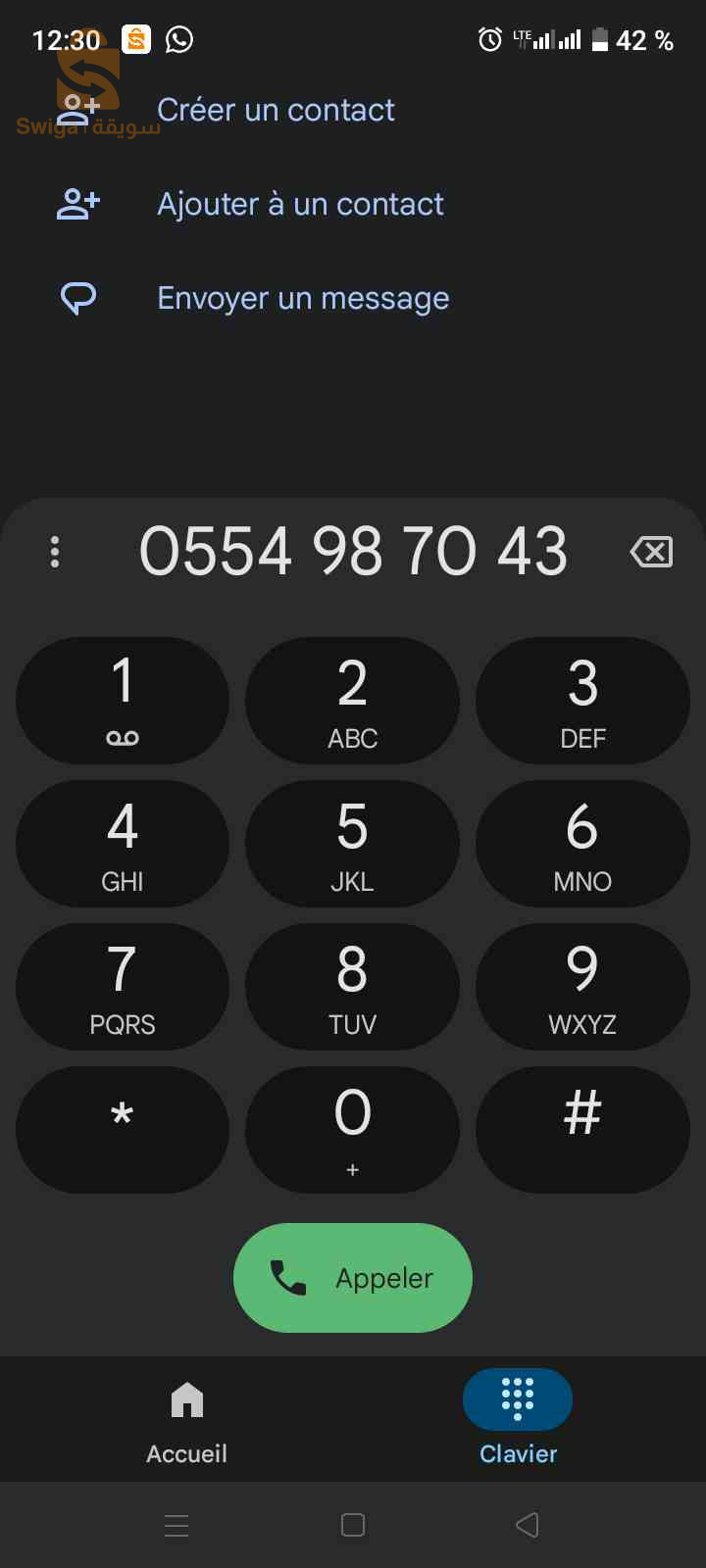Open the Clavier tab
Screen dimensions: 706x1568
pos(518,1420)
